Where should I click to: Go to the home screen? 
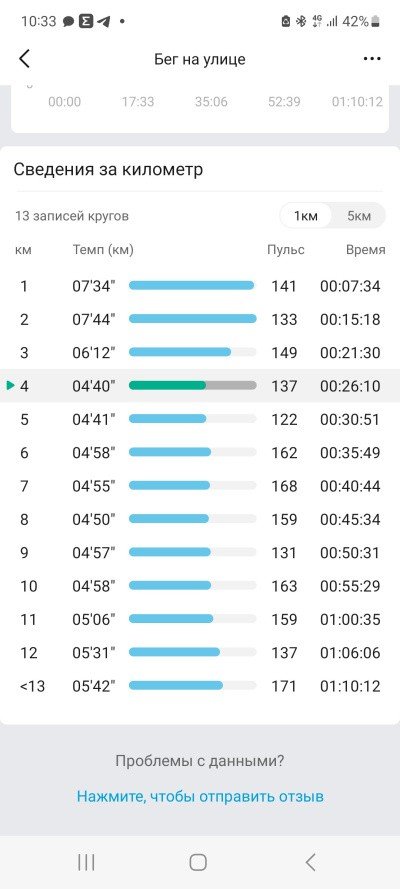coord(198,862)
